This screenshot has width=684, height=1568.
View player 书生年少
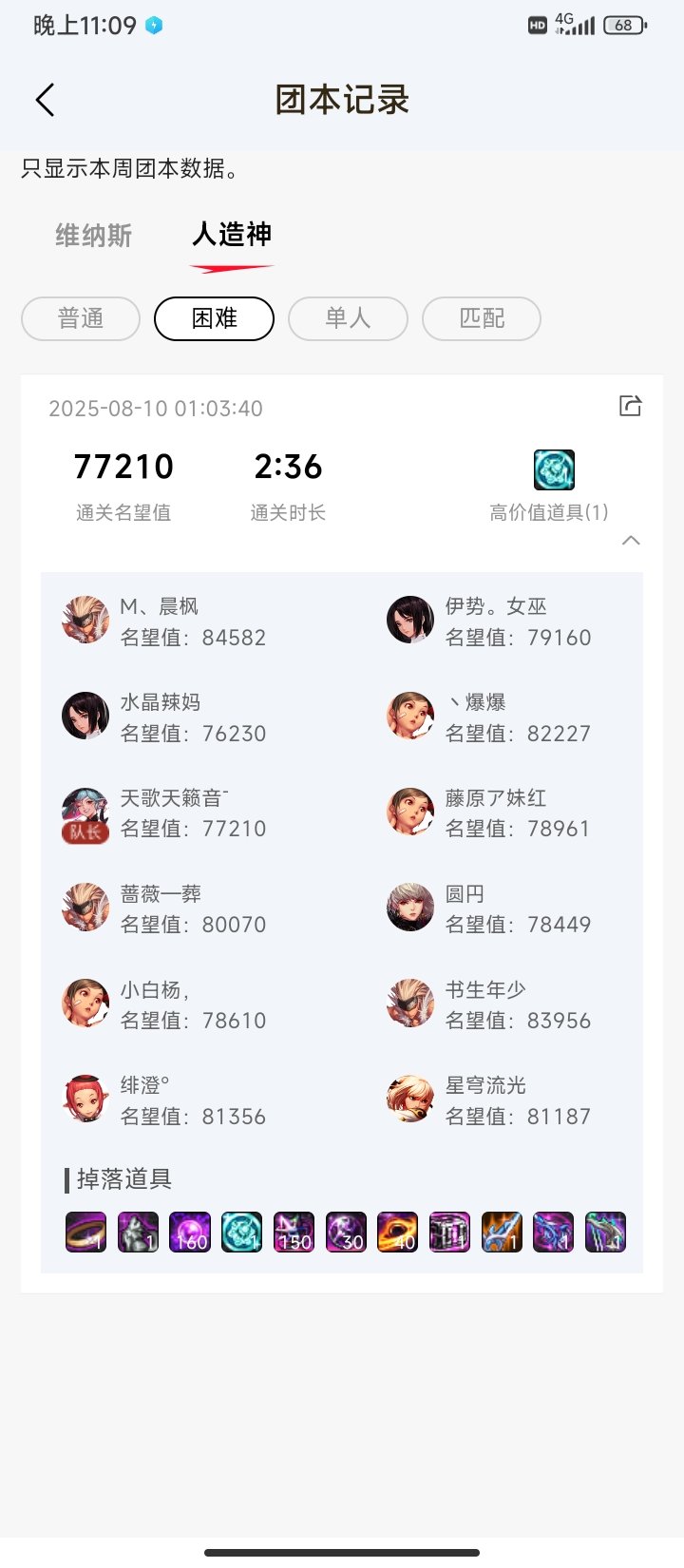(x=410, y=1004)
